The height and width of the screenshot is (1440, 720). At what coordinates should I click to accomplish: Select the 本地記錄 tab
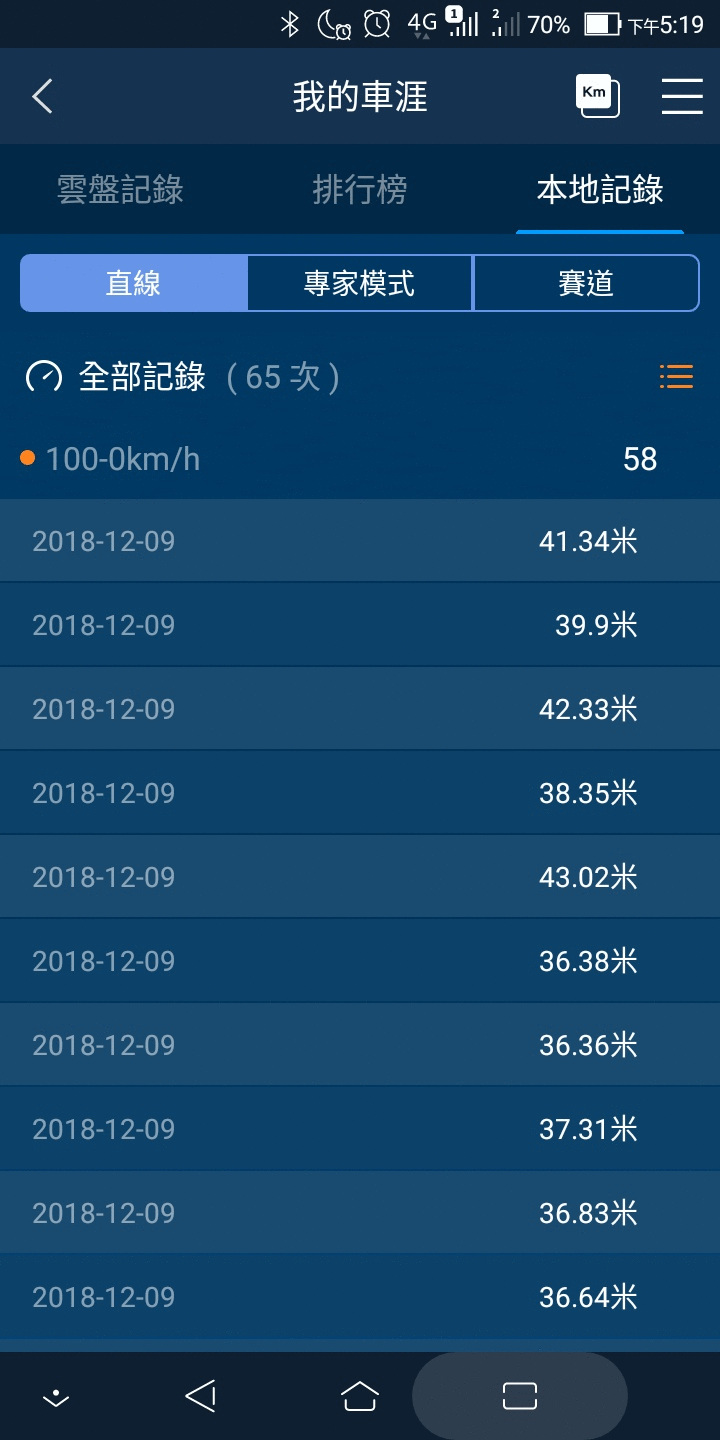[600, 190]
